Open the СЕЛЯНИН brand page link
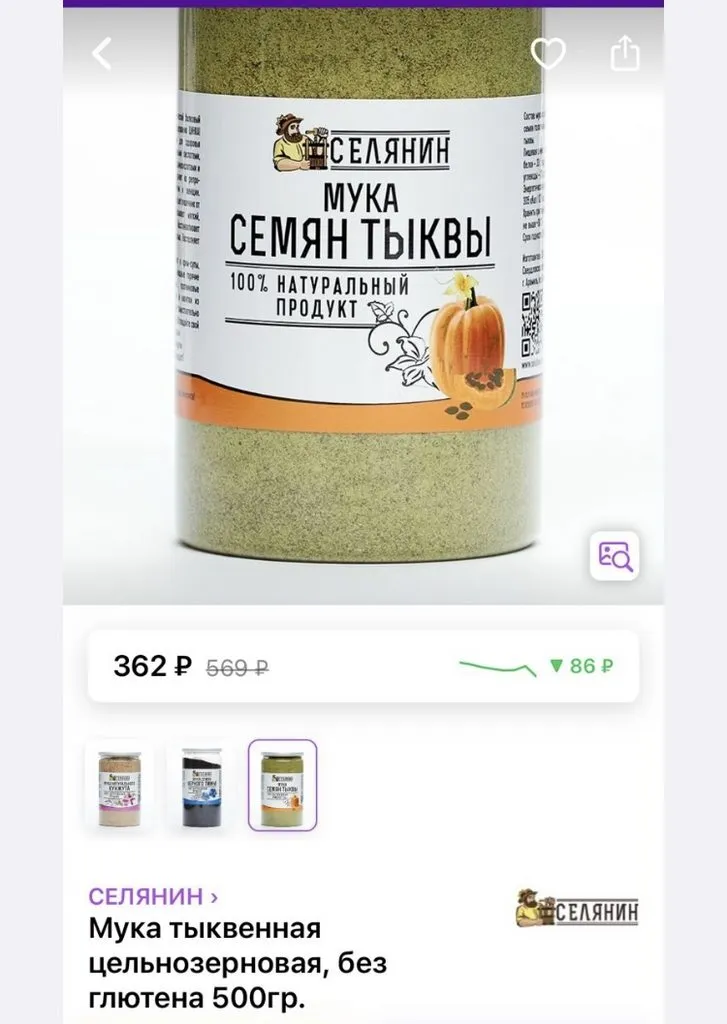Image resolution: width=727 pixels, height=1024 pixels. click(154, 895)
